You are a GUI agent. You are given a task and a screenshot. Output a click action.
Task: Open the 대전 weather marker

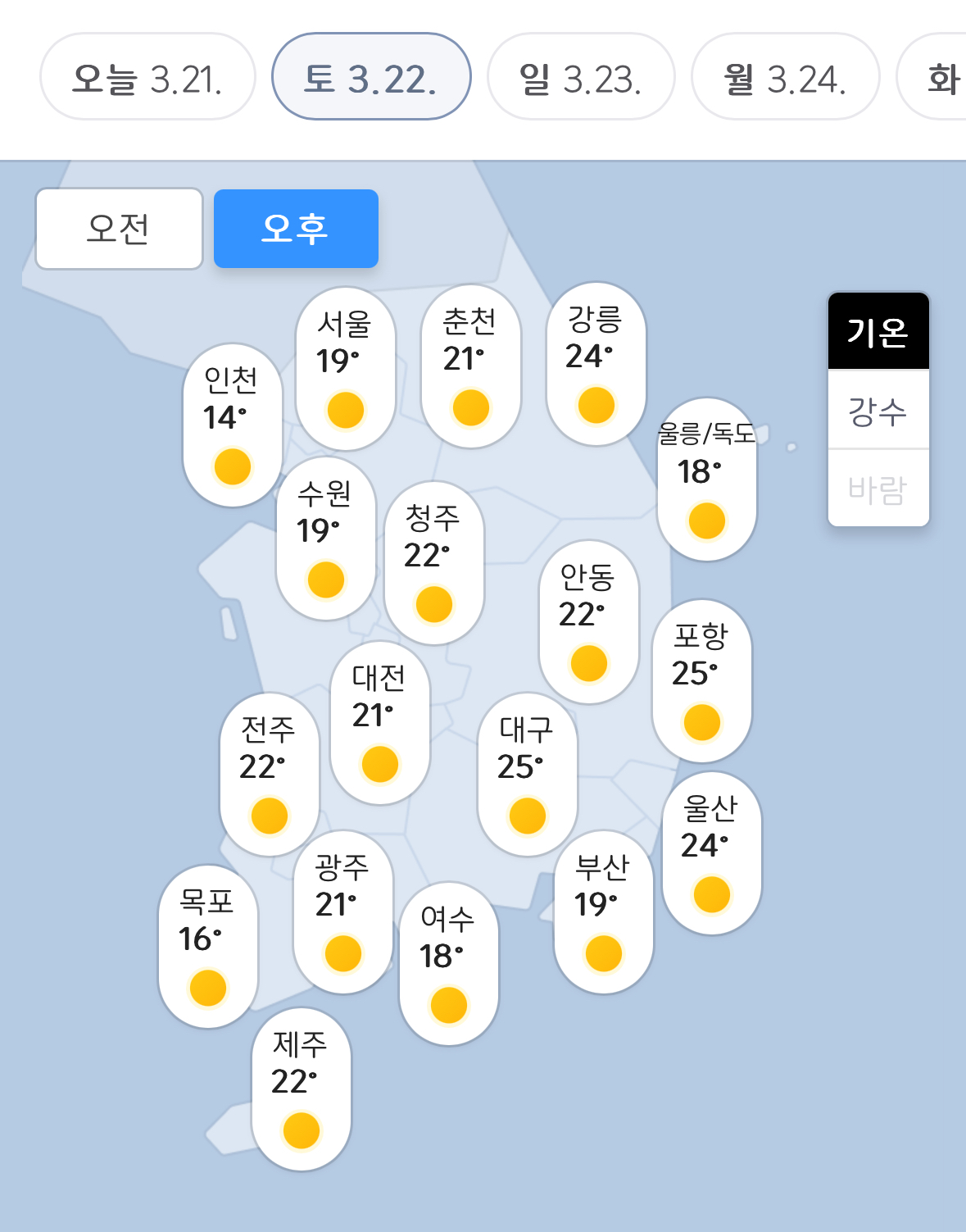[379, 722]
